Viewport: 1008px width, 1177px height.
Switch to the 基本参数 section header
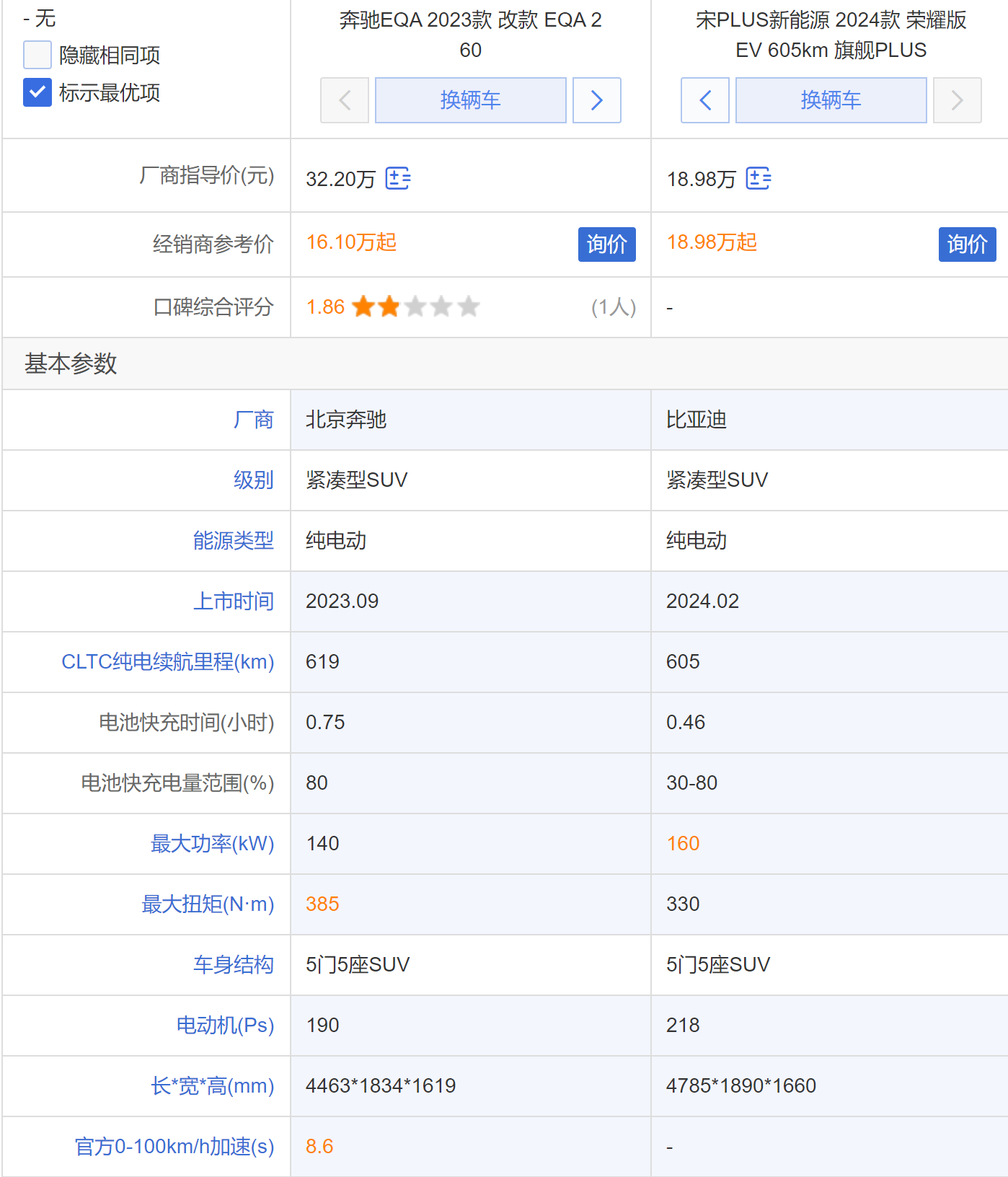pyautogui.click(x=69, y=363)
